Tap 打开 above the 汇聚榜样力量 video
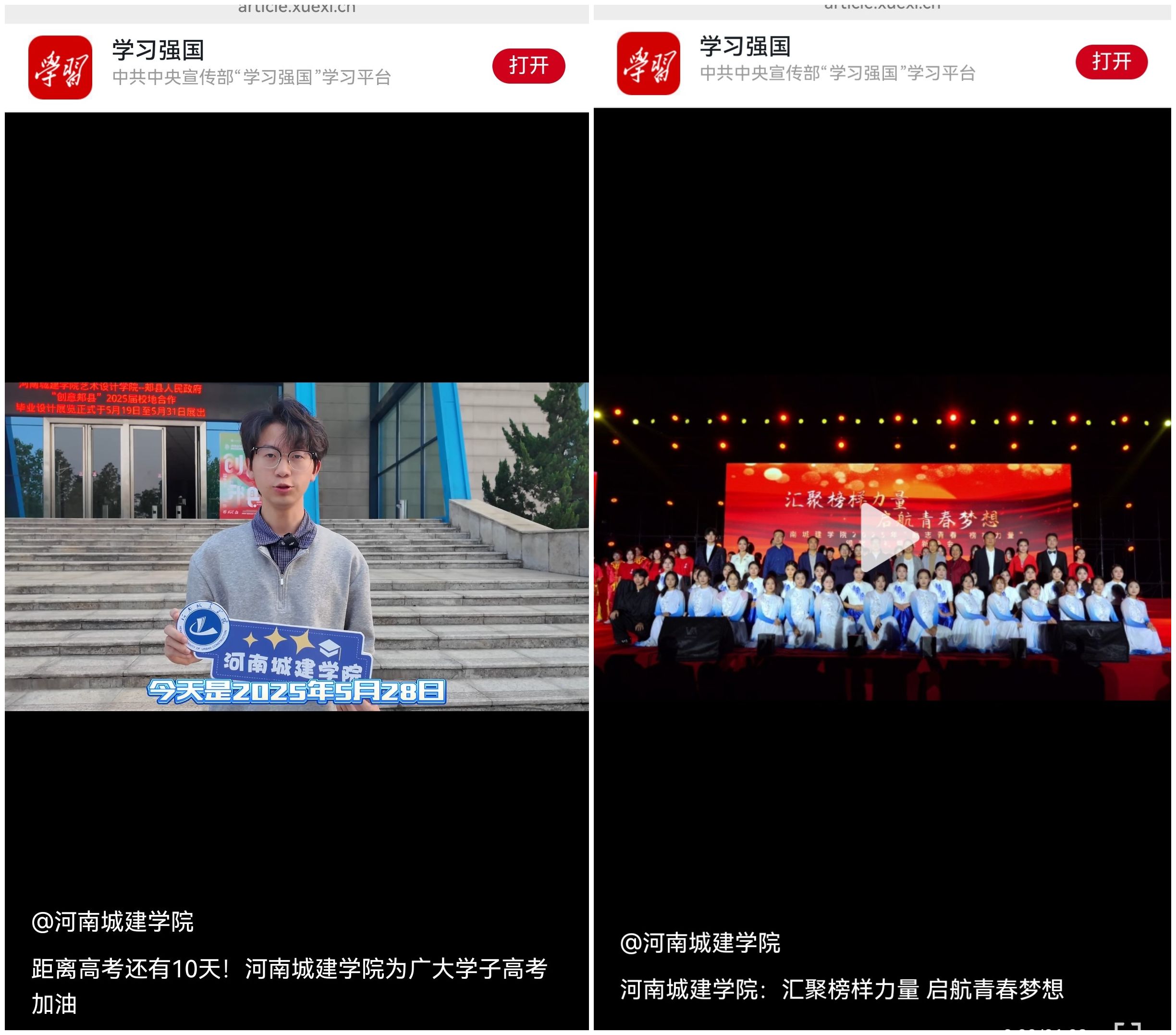This screenshot has width=1176, height=1035. [1111, 62]
